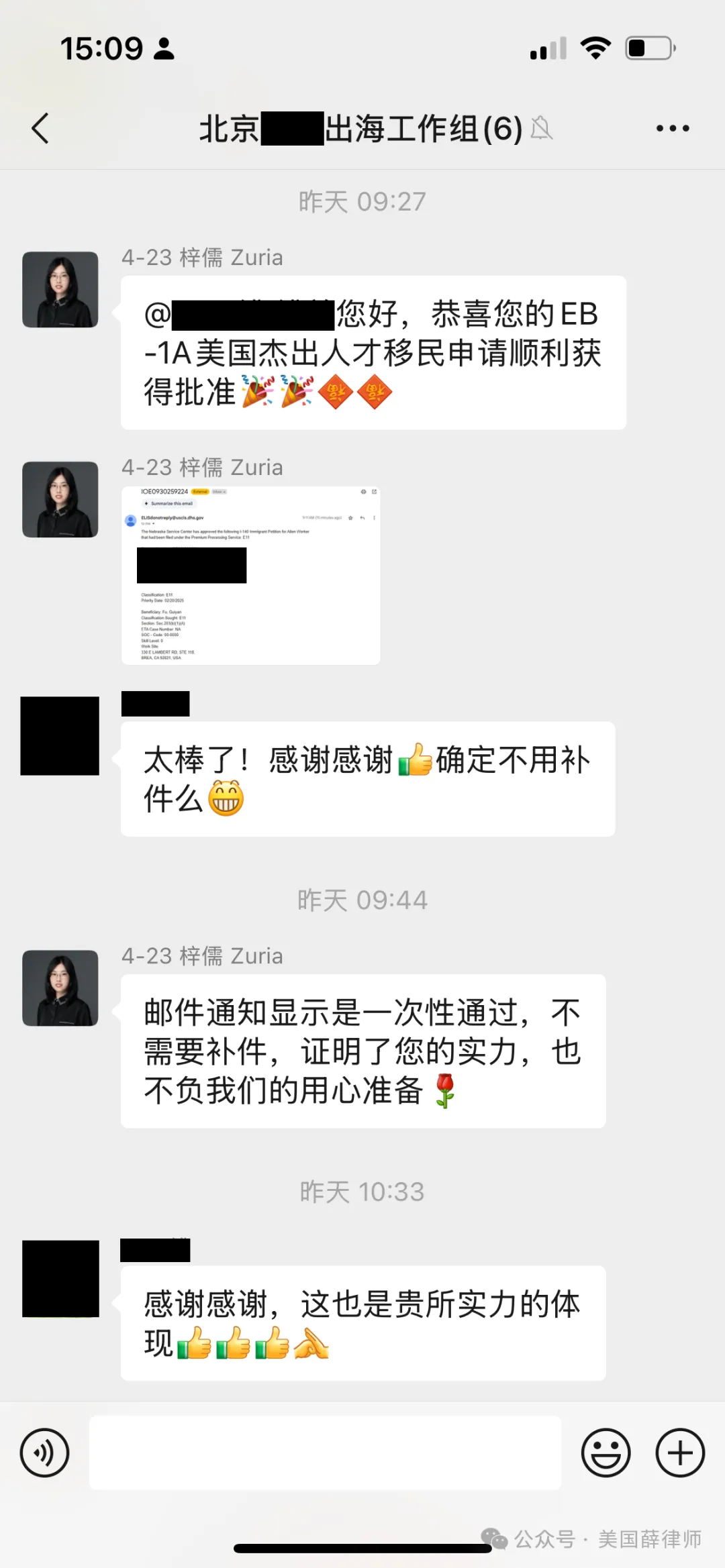Open the plus attachments menu
The image size is (725, 1568).
tap(680, 1453)
